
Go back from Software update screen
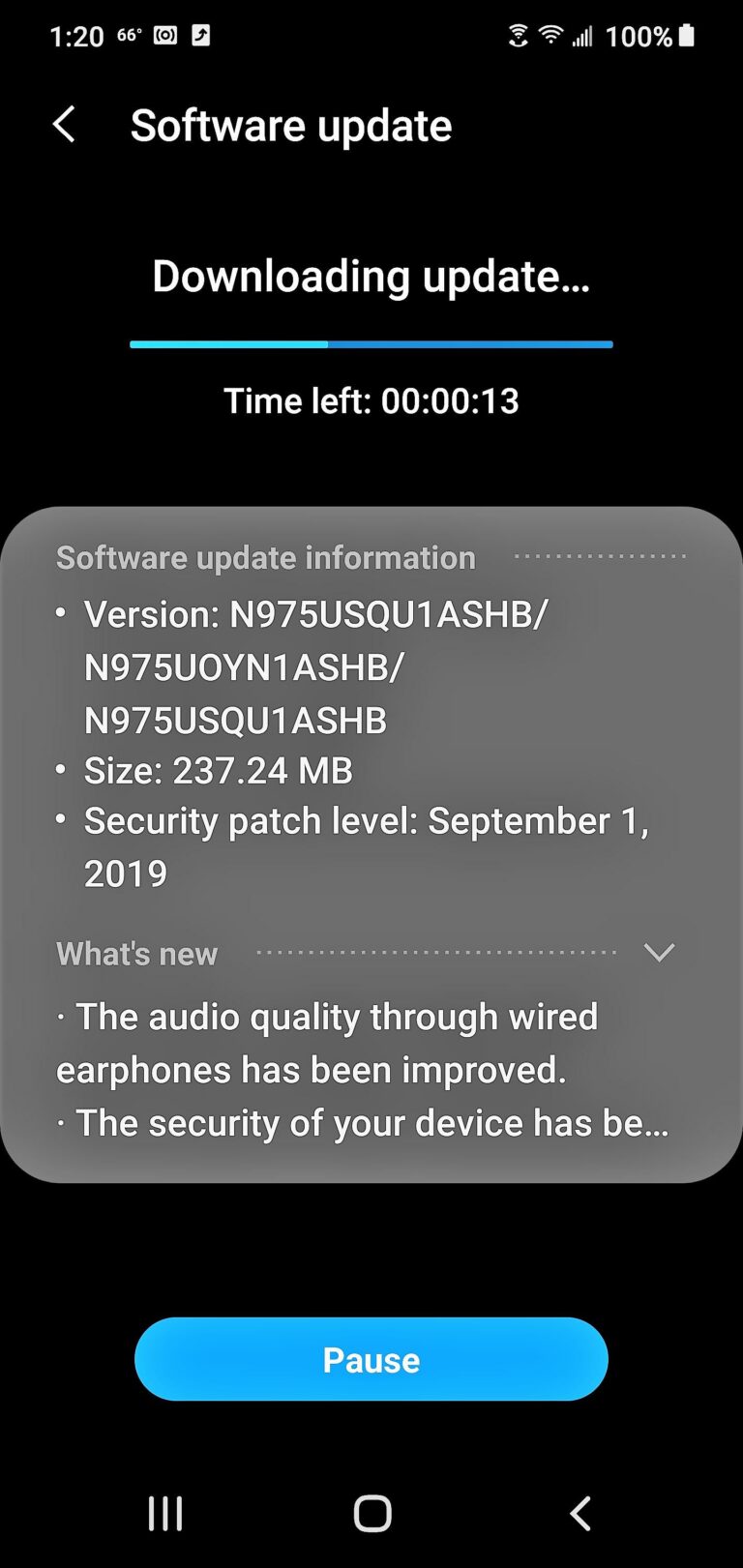(x=64, y=125)
